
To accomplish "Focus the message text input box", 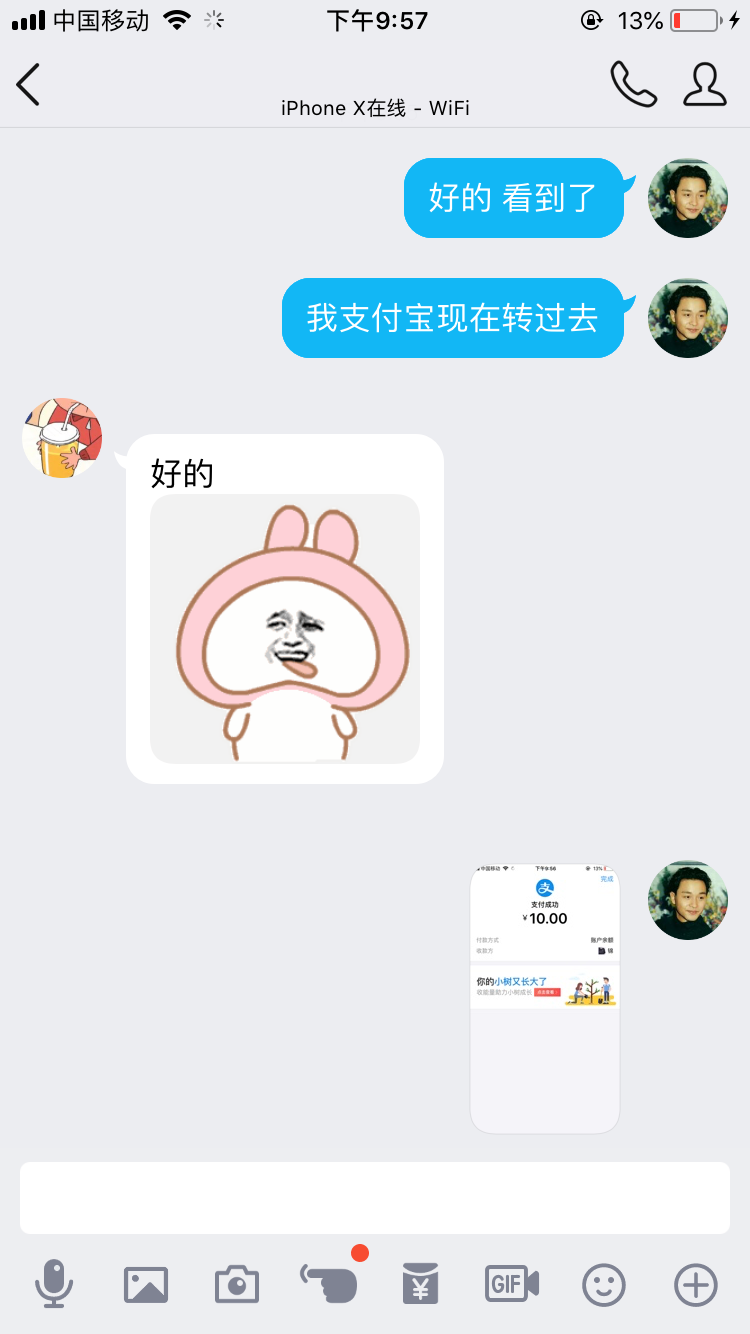I will 375,1198.
